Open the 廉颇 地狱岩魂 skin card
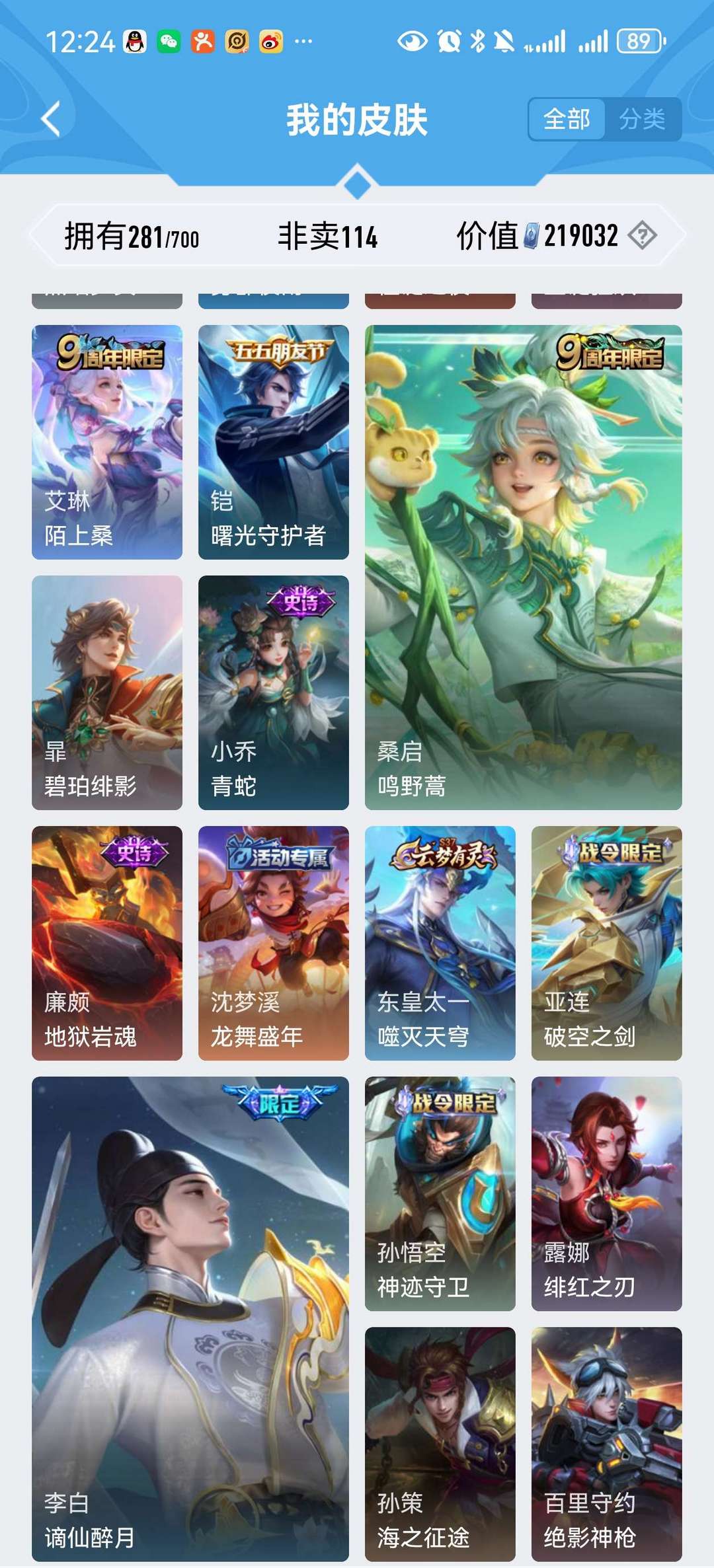 (107, 943)
